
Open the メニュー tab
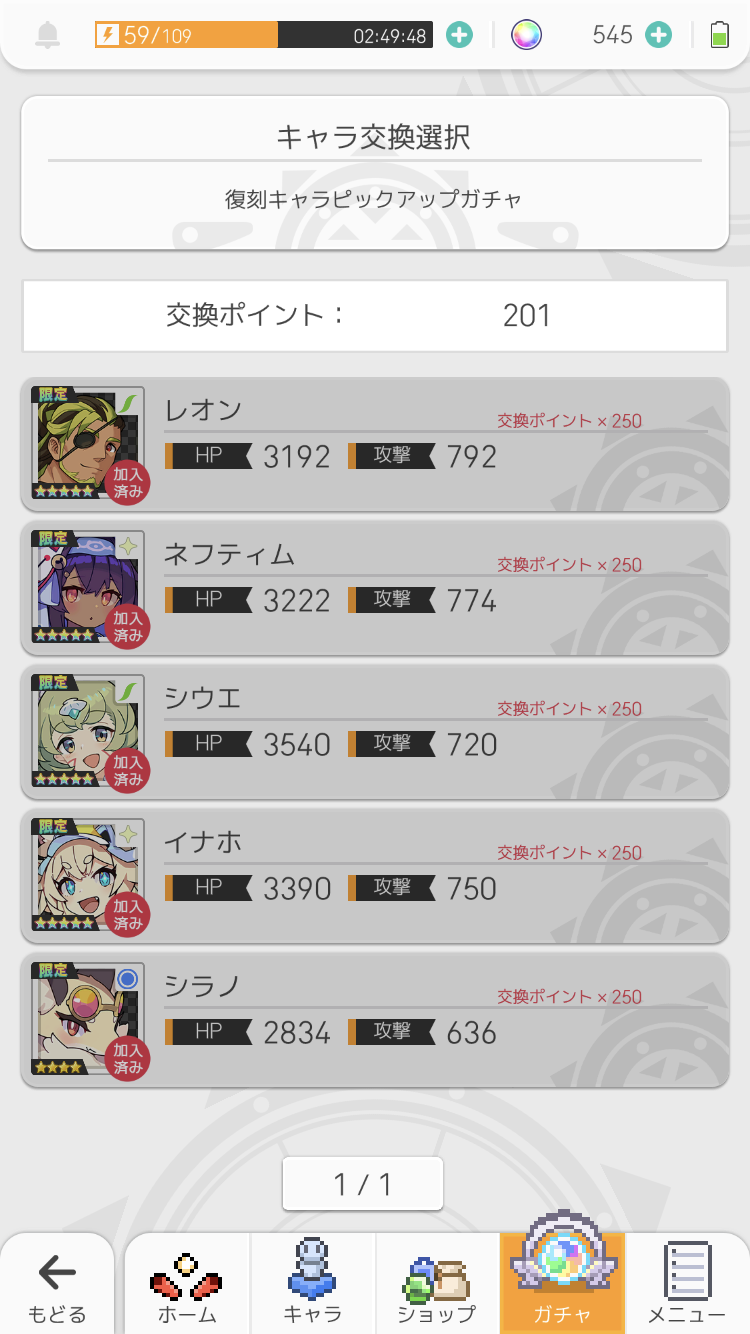(687, 1285)
